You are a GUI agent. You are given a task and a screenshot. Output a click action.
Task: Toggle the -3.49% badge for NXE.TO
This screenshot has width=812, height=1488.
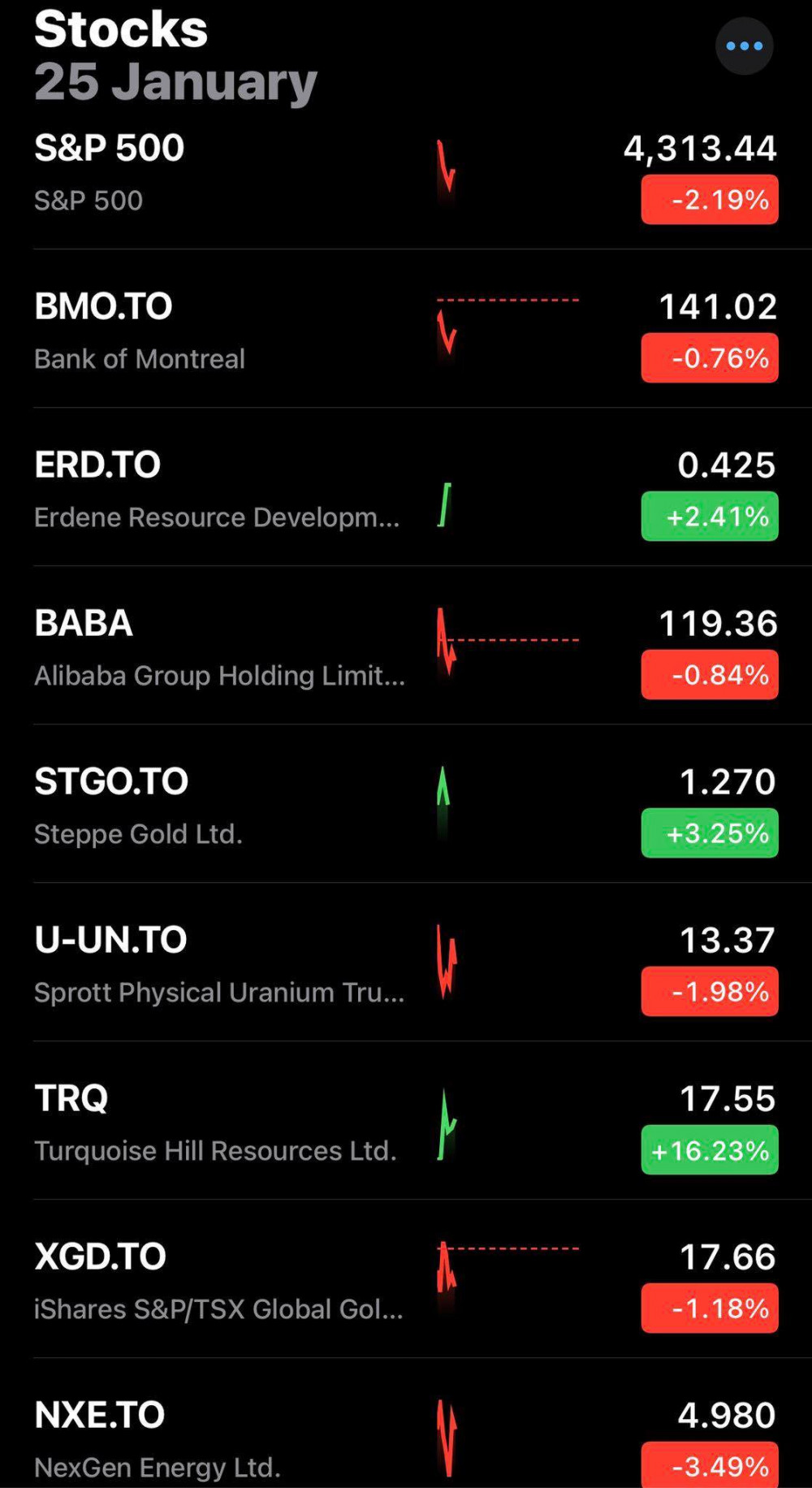710,1464
